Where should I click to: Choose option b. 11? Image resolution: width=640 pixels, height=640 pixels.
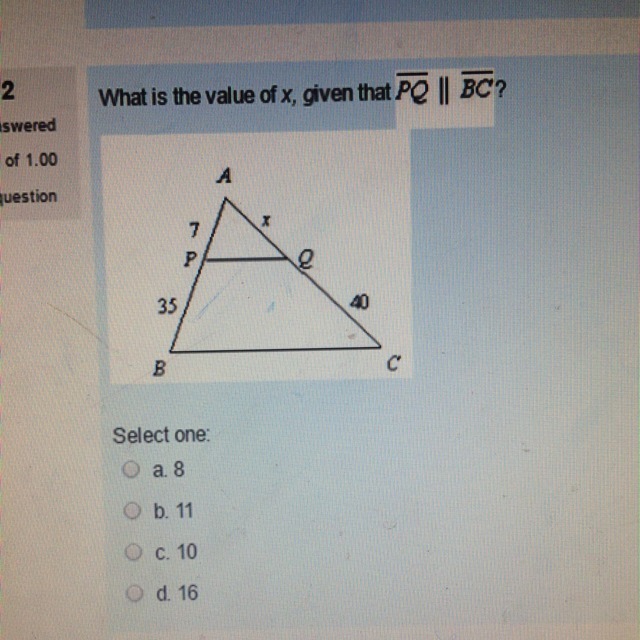tap(132, 511)
